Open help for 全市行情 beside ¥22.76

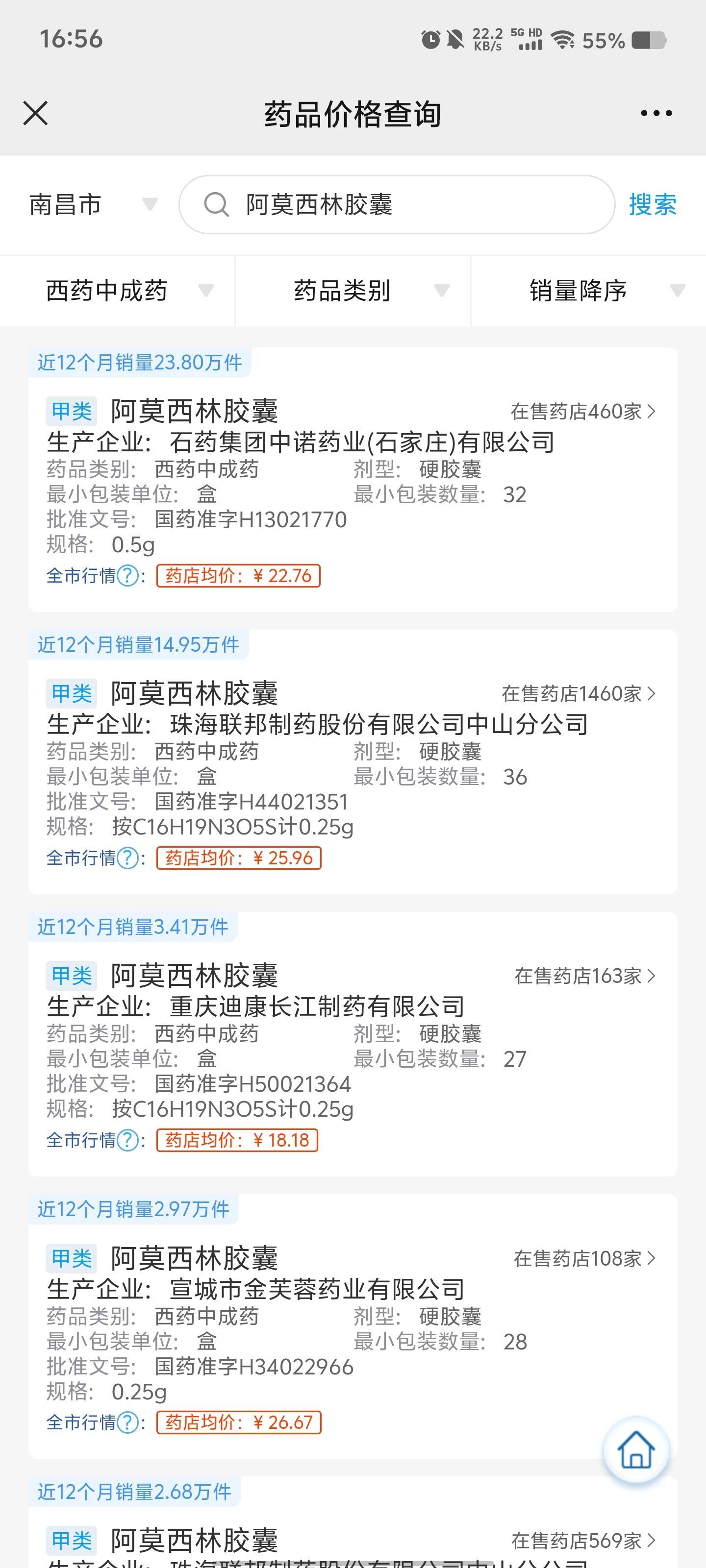tap(128, 576)
